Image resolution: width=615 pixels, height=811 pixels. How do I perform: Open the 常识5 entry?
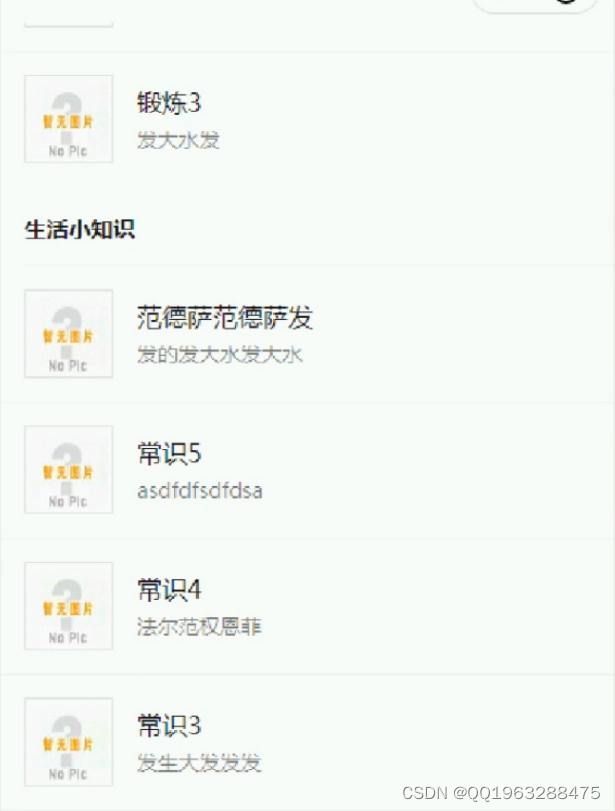pos(170,454)
